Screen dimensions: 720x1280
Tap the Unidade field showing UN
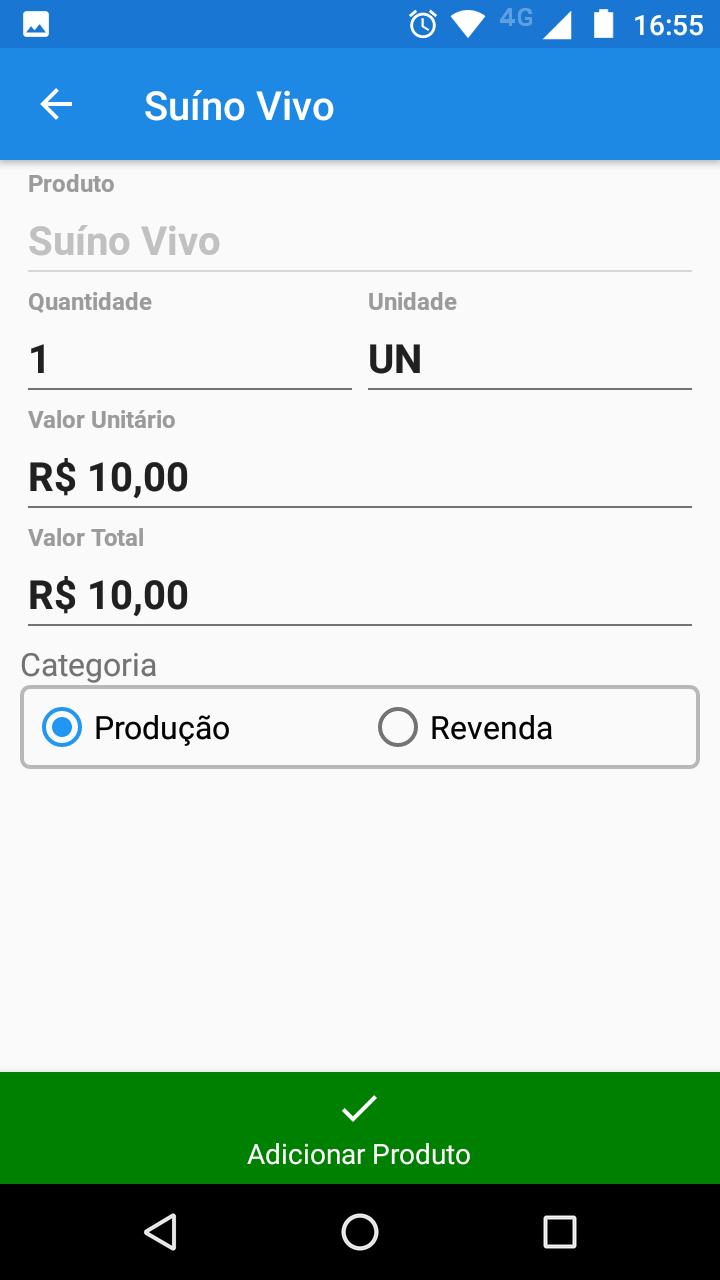click(529, 360)
